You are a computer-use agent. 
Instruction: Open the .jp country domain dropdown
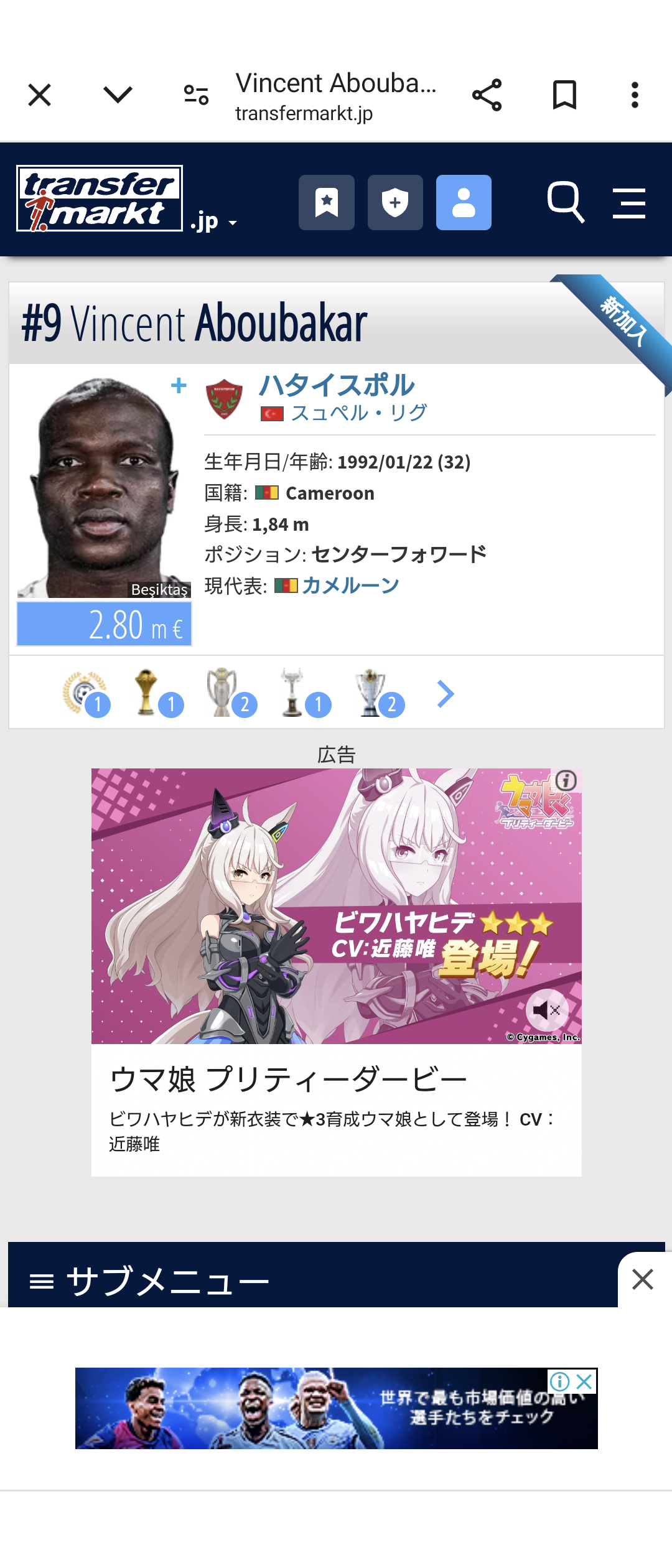click(x=213, y=222)
